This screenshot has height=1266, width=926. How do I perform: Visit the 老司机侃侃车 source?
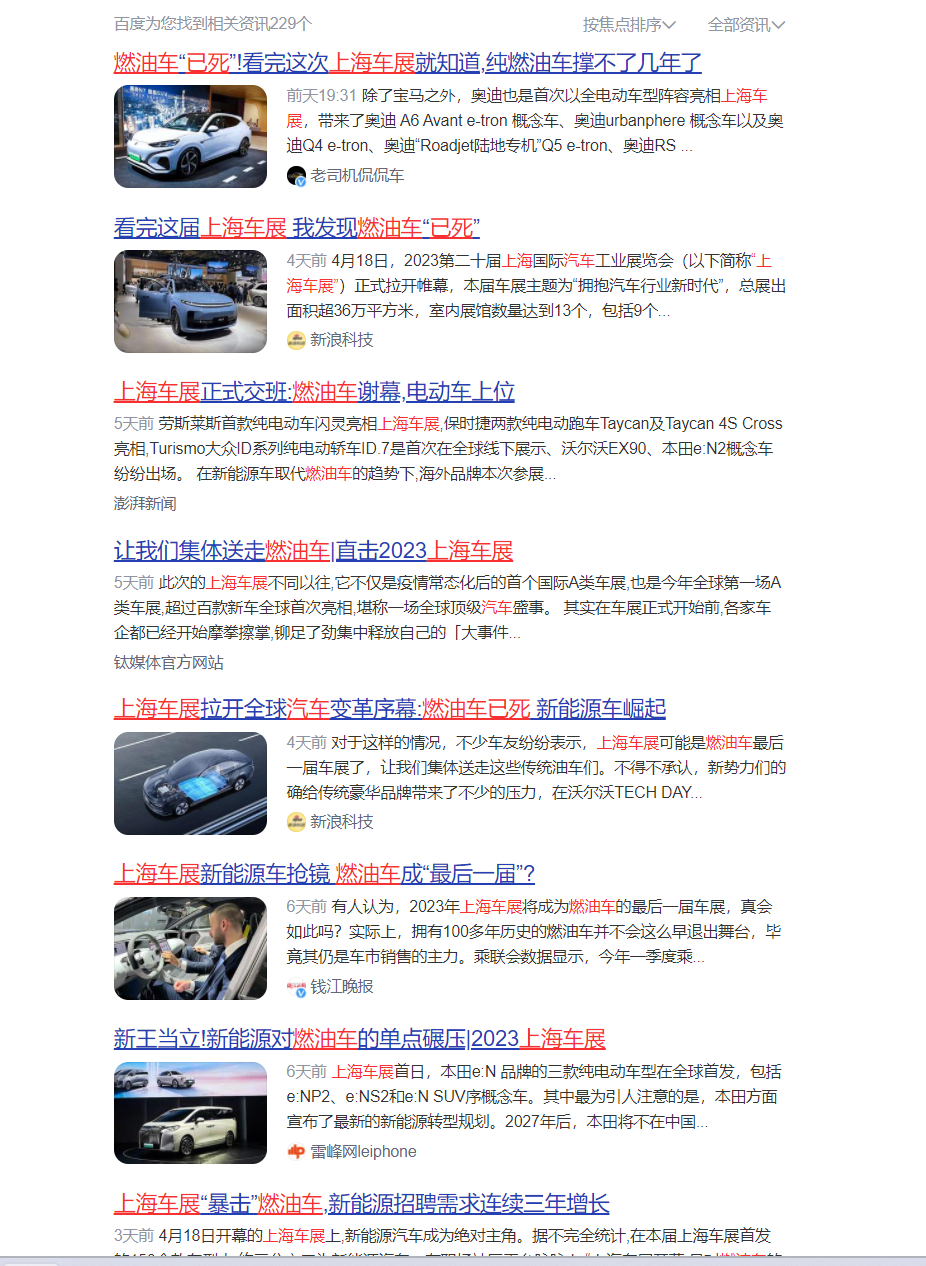(357, 176)
